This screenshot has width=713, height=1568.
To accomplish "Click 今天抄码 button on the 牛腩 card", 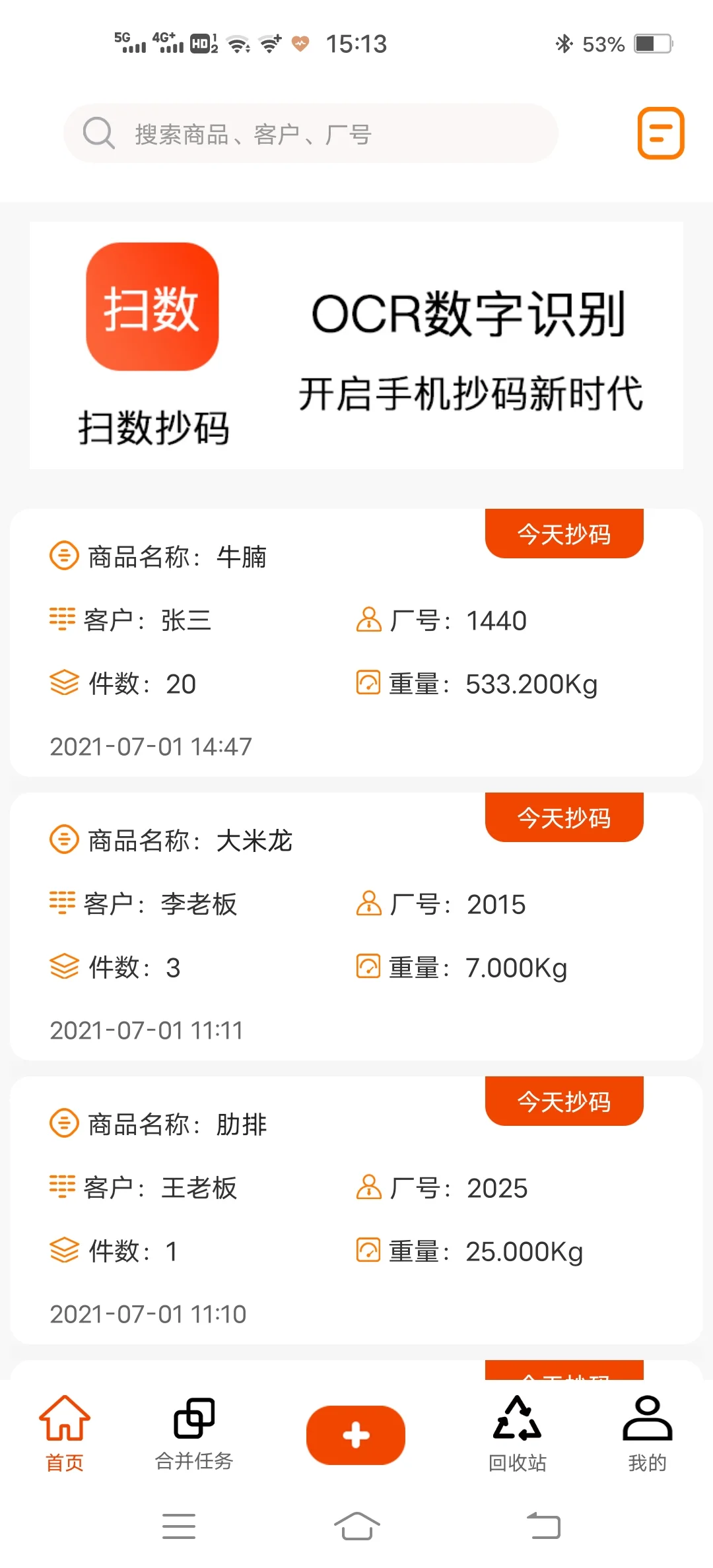I will click(564, 533).
